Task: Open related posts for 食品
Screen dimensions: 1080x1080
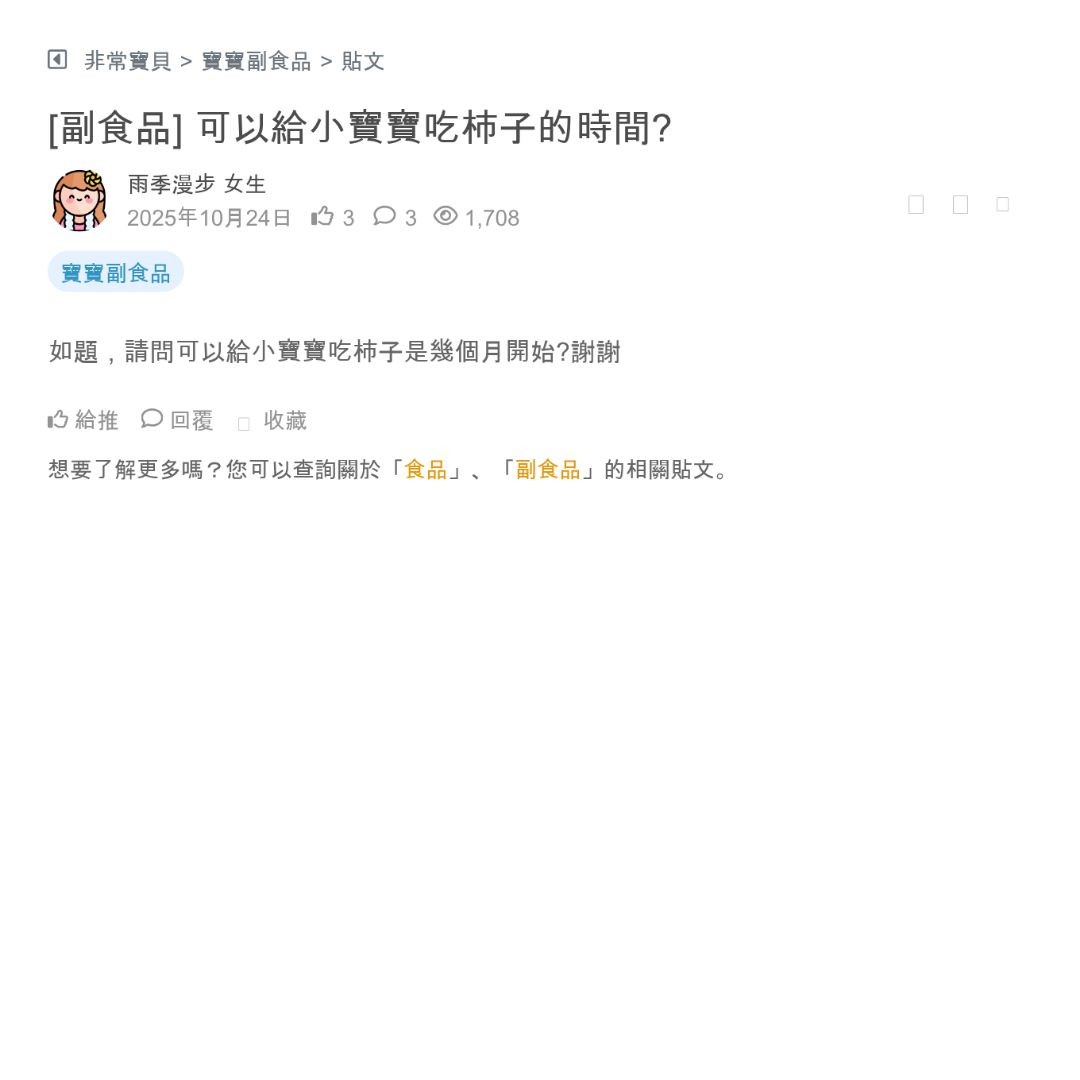Action: pos(425,469)
